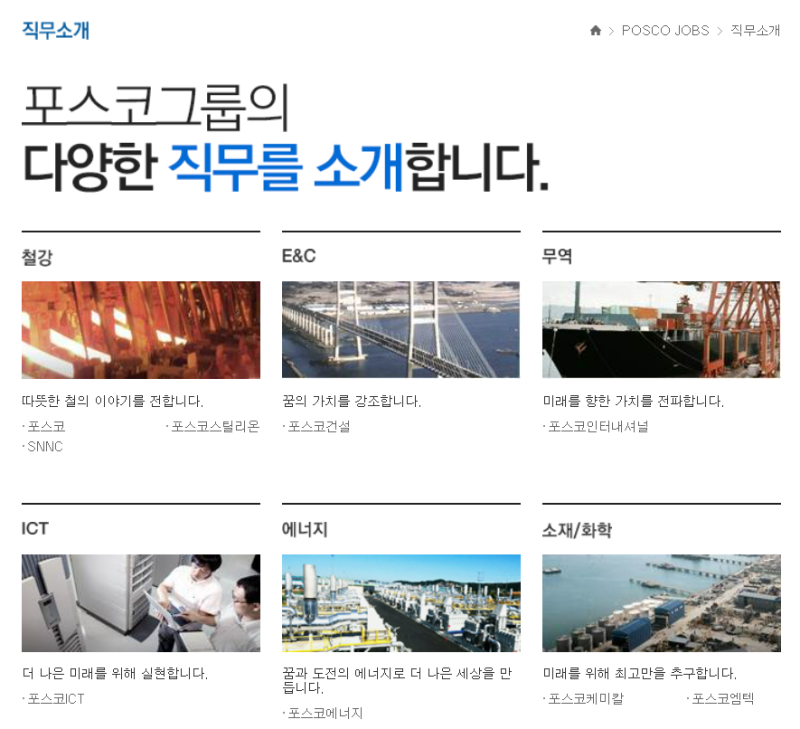This screenshot has height=729, width=800.
Task: Open the 포스코ICT link
Action: click(x=55, y=699)
